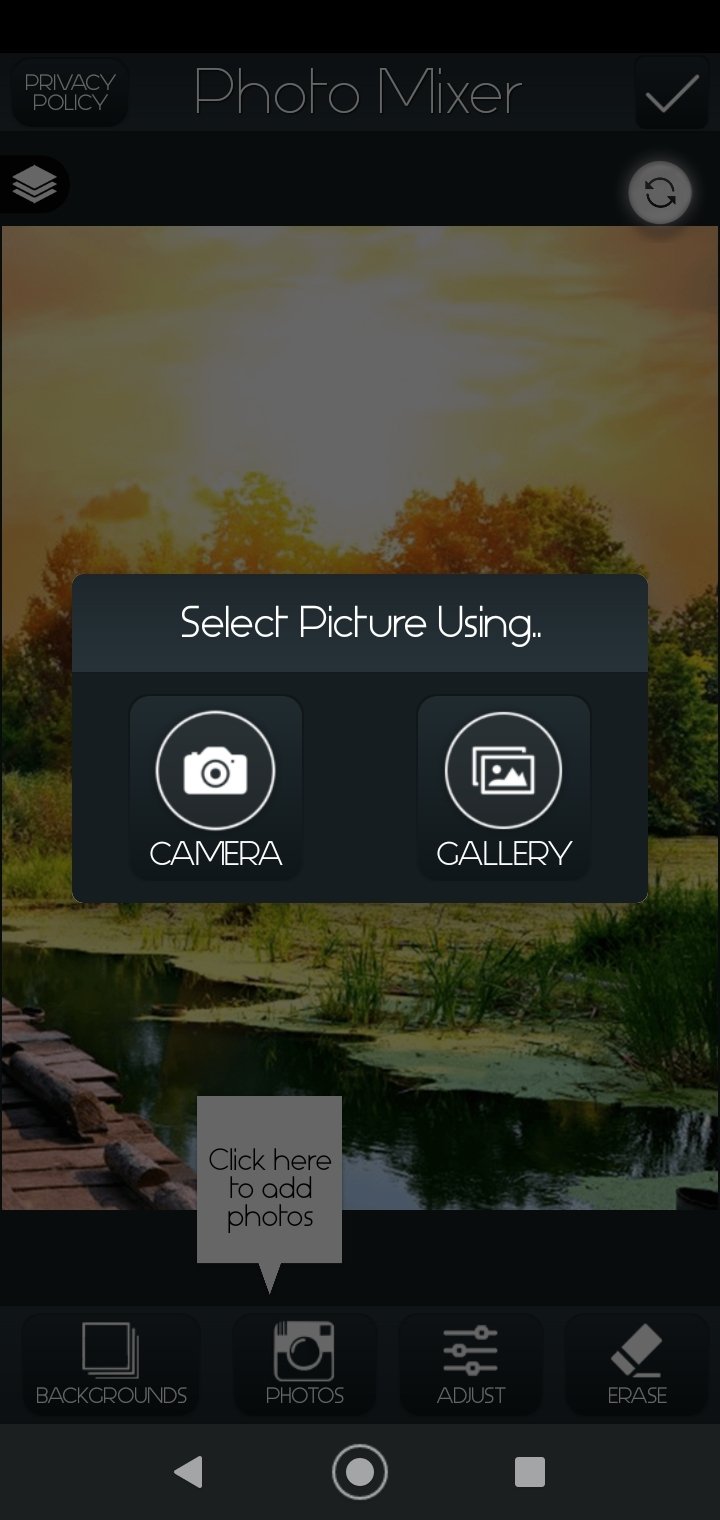The height and width of the screenshot is (1520, 720).
Task: Choose Camera to take a picture
Action: tap(215, 788)
